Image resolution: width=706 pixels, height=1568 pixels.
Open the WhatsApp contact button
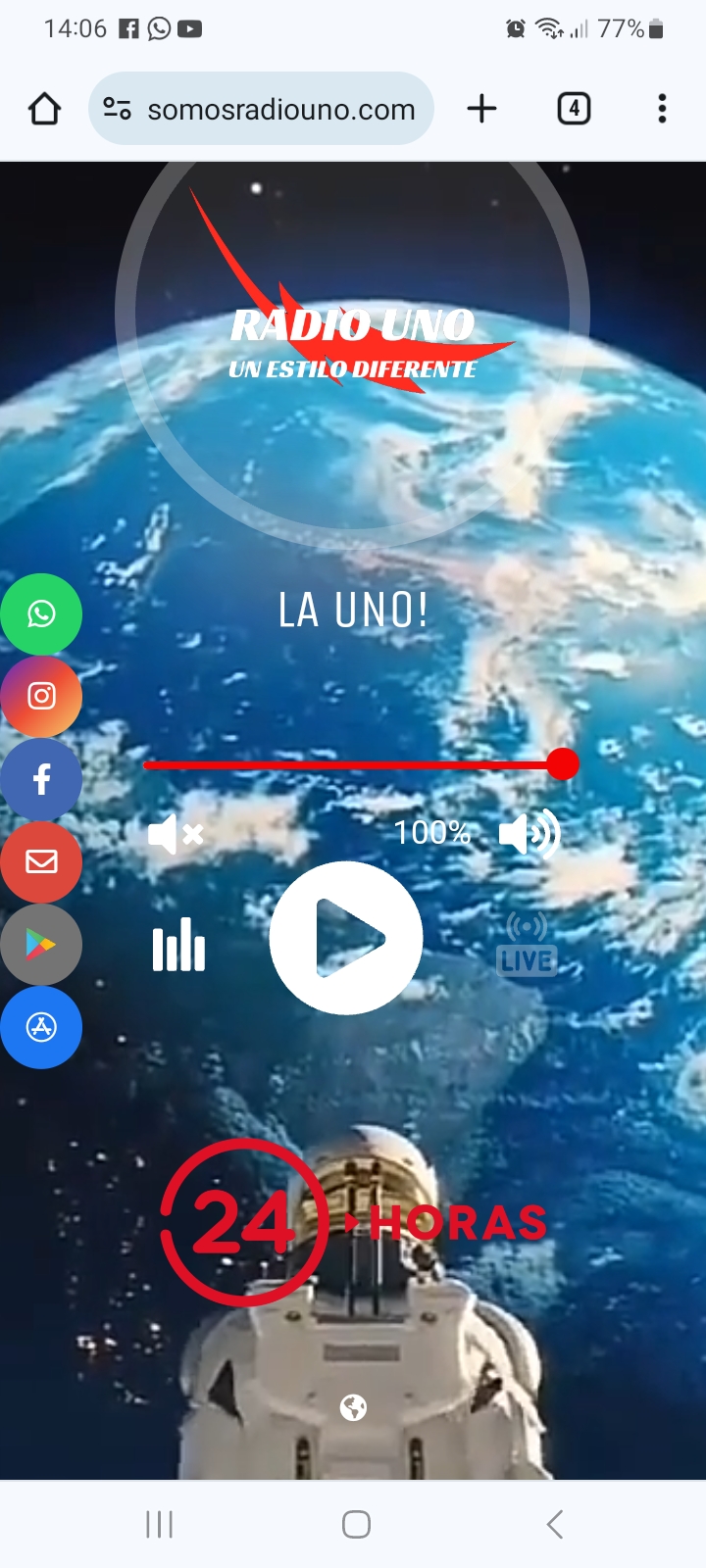41,614
